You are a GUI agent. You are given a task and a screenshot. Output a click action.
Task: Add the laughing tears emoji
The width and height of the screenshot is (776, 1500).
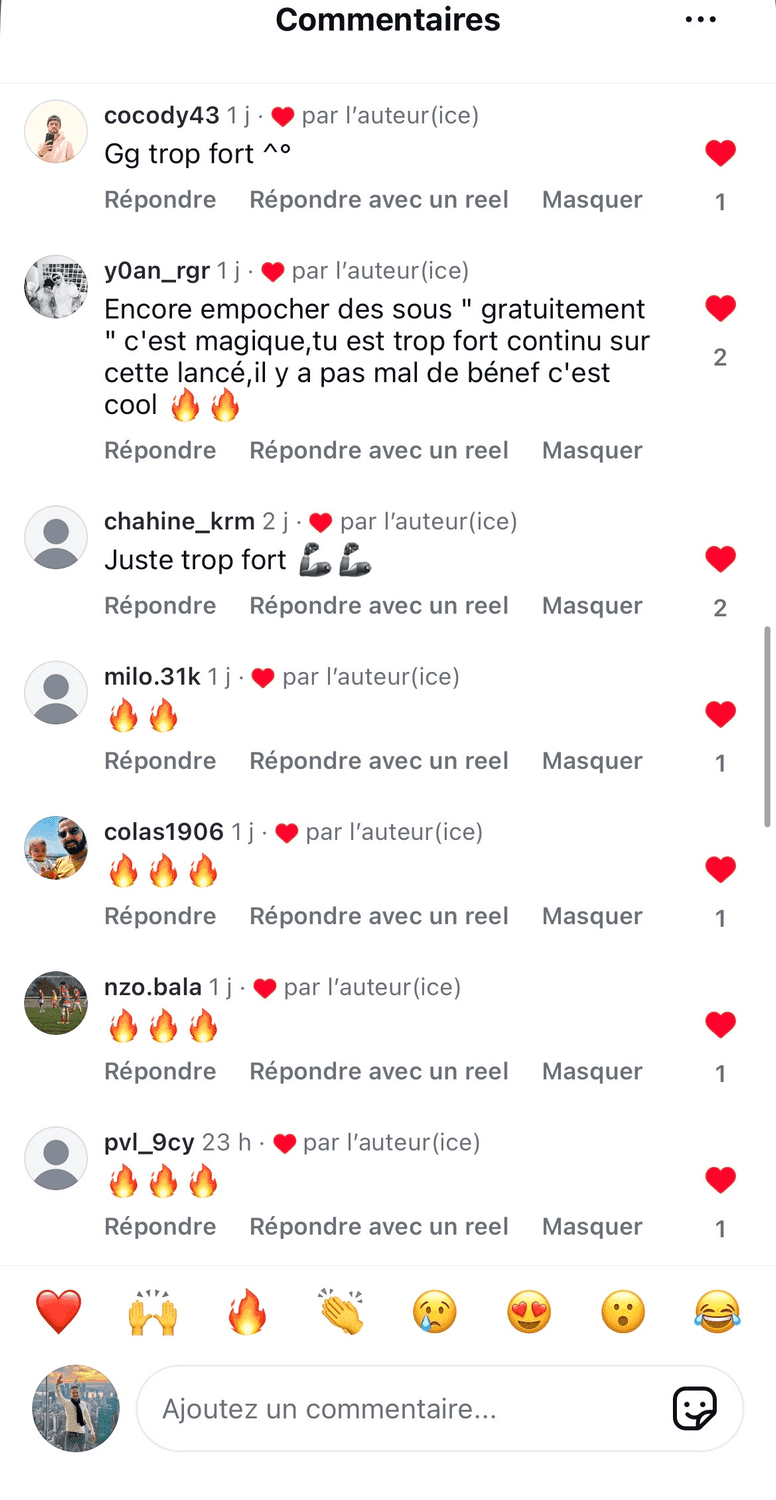coord(717,1312)
